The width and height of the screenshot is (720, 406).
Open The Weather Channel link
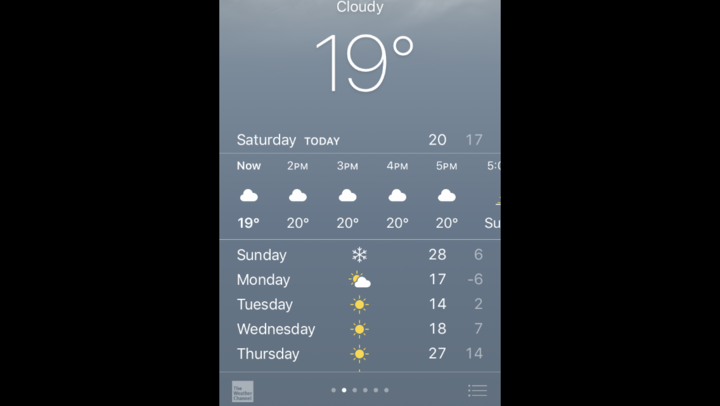tap(242, 391)
